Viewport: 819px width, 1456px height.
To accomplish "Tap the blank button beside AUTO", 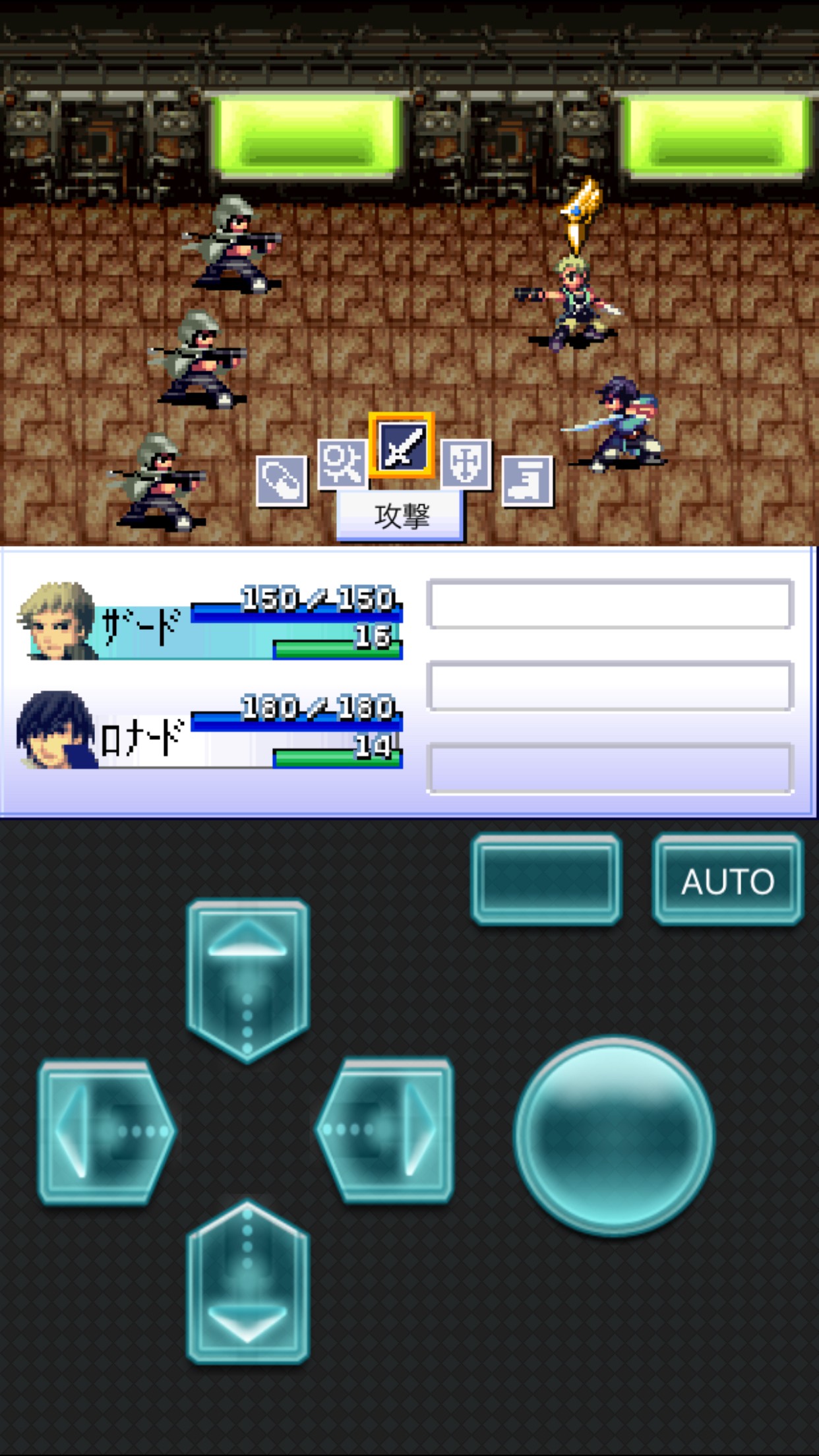I will 546,880.
